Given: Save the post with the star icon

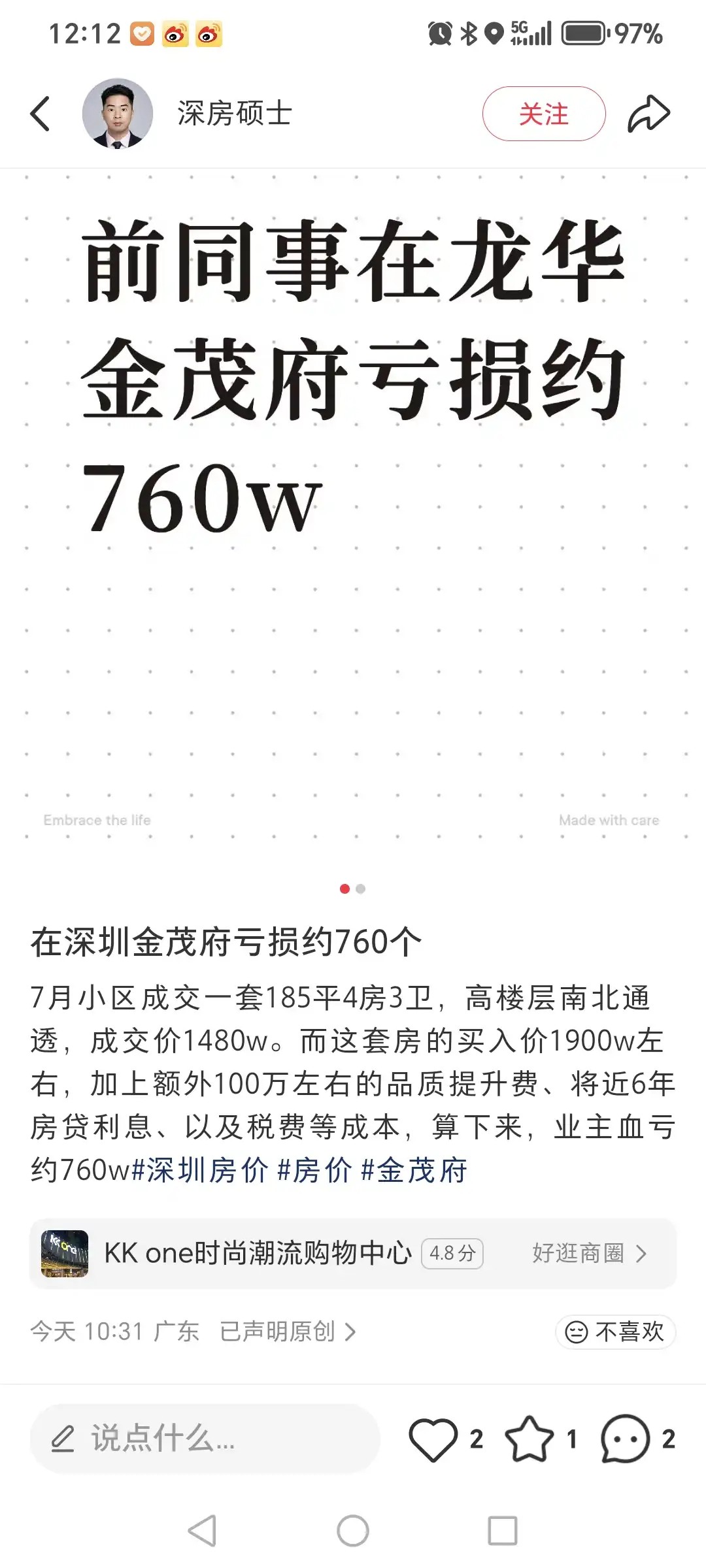Looking at the screenshot, I should click(x=529, y=1439).
